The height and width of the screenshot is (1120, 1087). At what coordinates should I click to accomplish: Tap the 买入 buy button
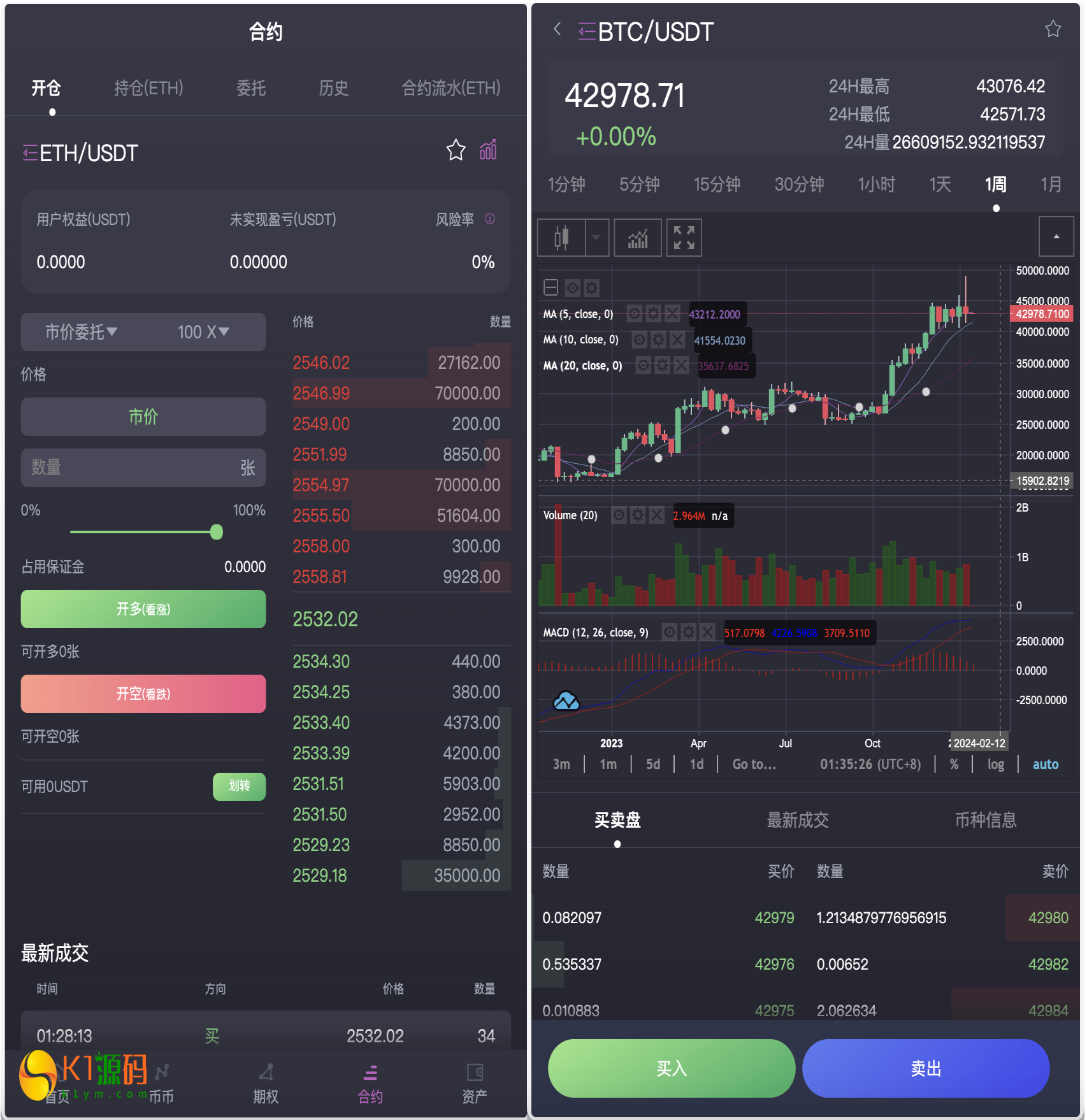click(671, 1068)
